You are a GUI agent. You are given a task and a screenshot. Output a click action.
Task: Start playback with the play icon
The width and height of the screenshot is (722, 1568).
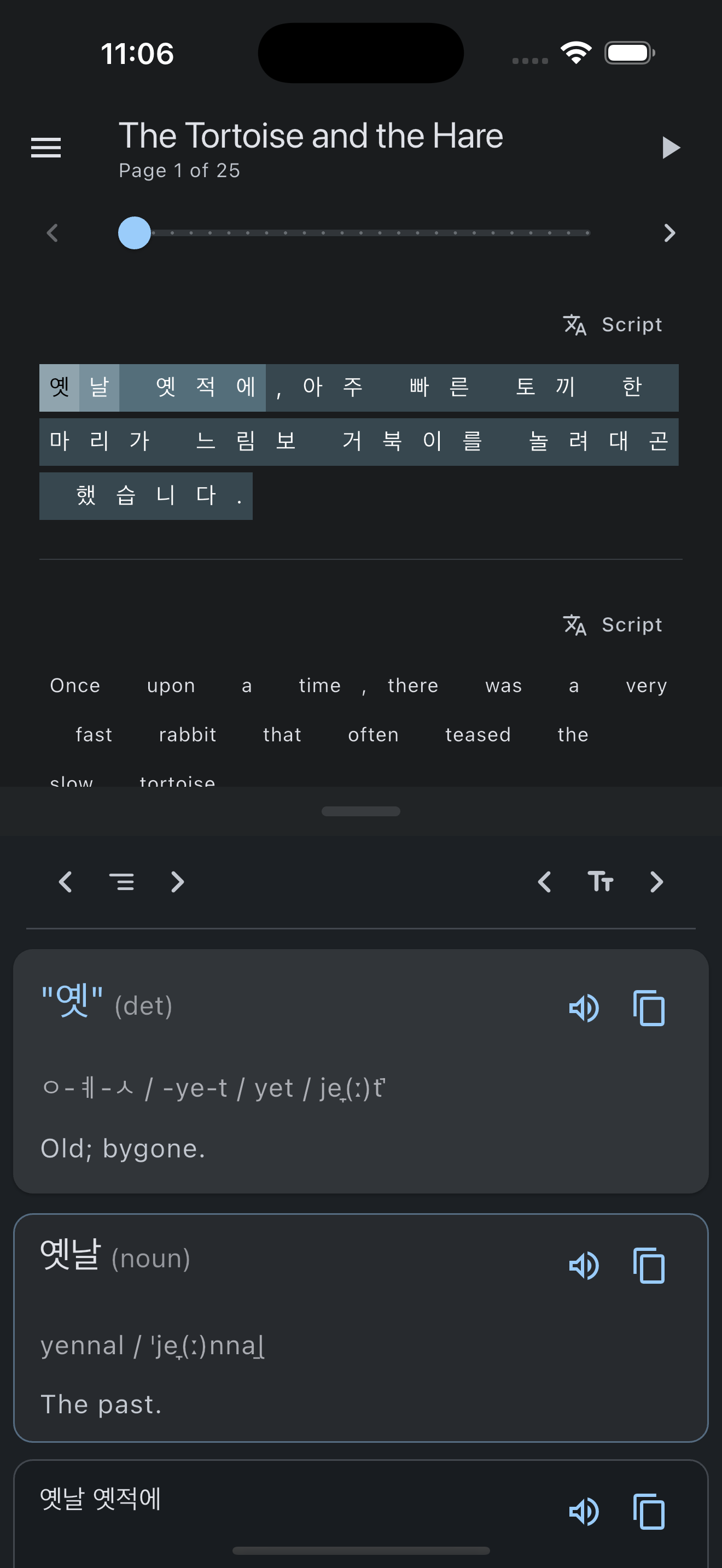(x=669, y=147)
